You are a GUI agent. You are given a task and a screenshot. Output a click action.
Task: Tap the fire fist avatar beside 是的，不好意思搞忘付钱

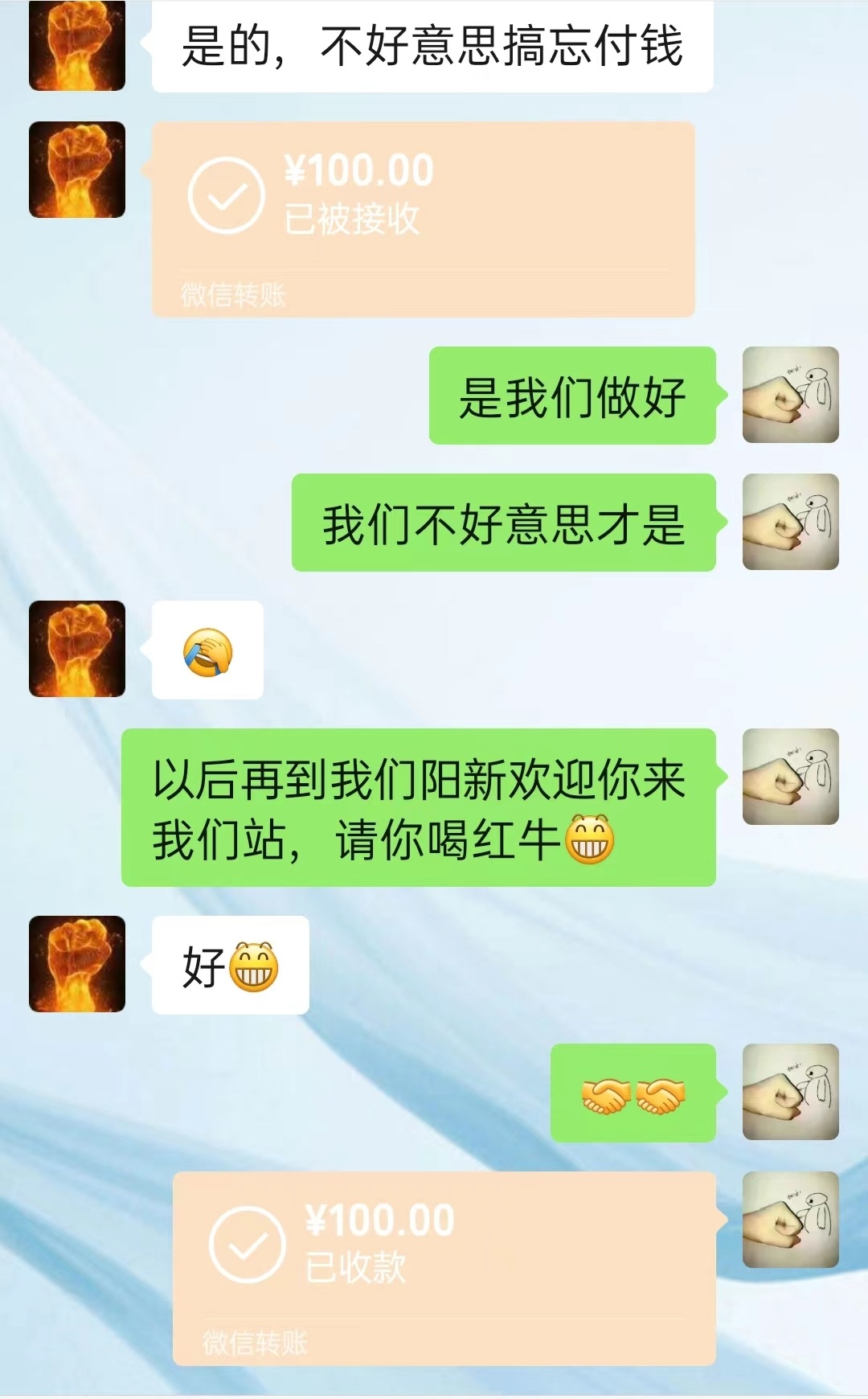(x=77, y=45)
